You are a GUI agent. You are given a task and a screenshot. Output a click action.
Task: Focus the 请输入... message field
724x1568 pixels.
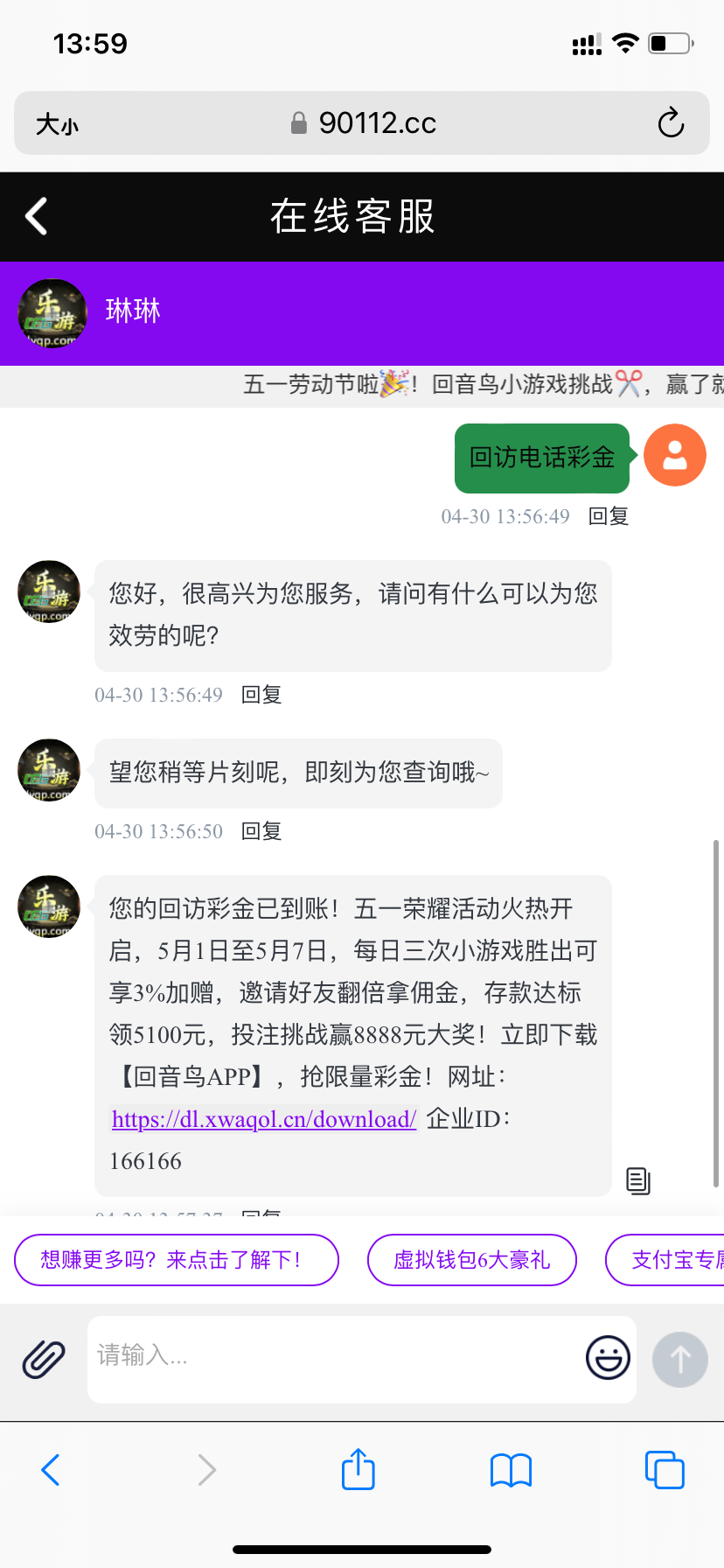332,1358
